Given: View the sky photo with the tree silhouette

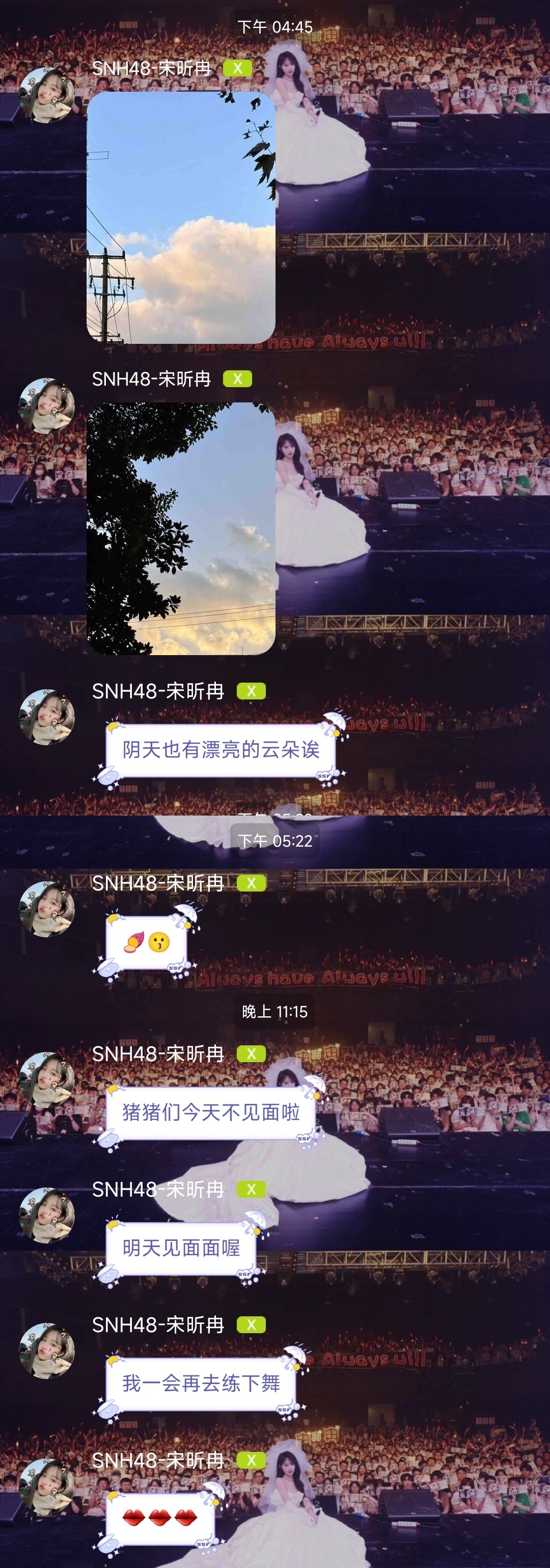Looking at the screenshot, I should 181,528.
